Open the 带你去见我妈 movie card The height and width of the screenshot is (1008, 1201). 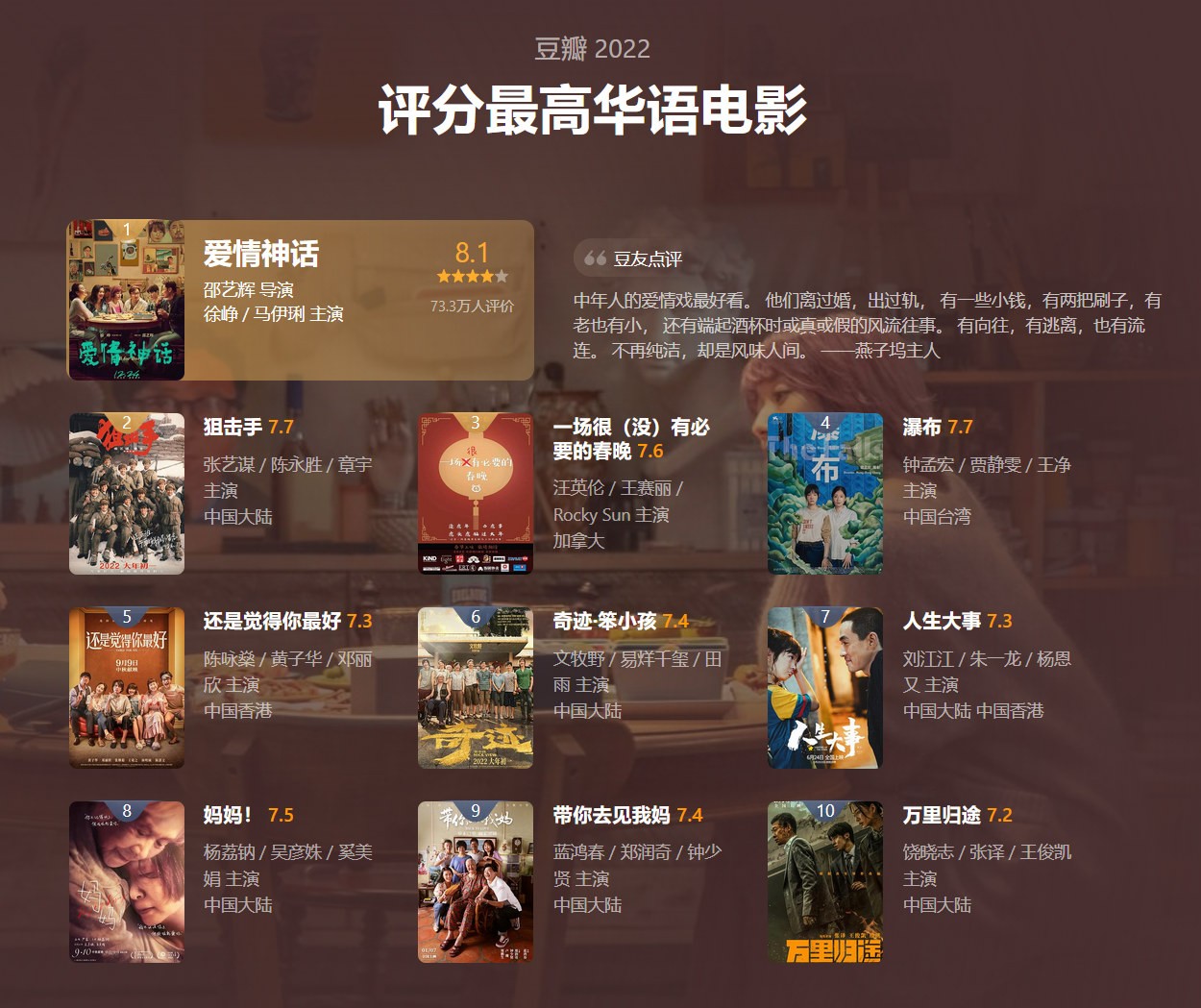[611, 815]
